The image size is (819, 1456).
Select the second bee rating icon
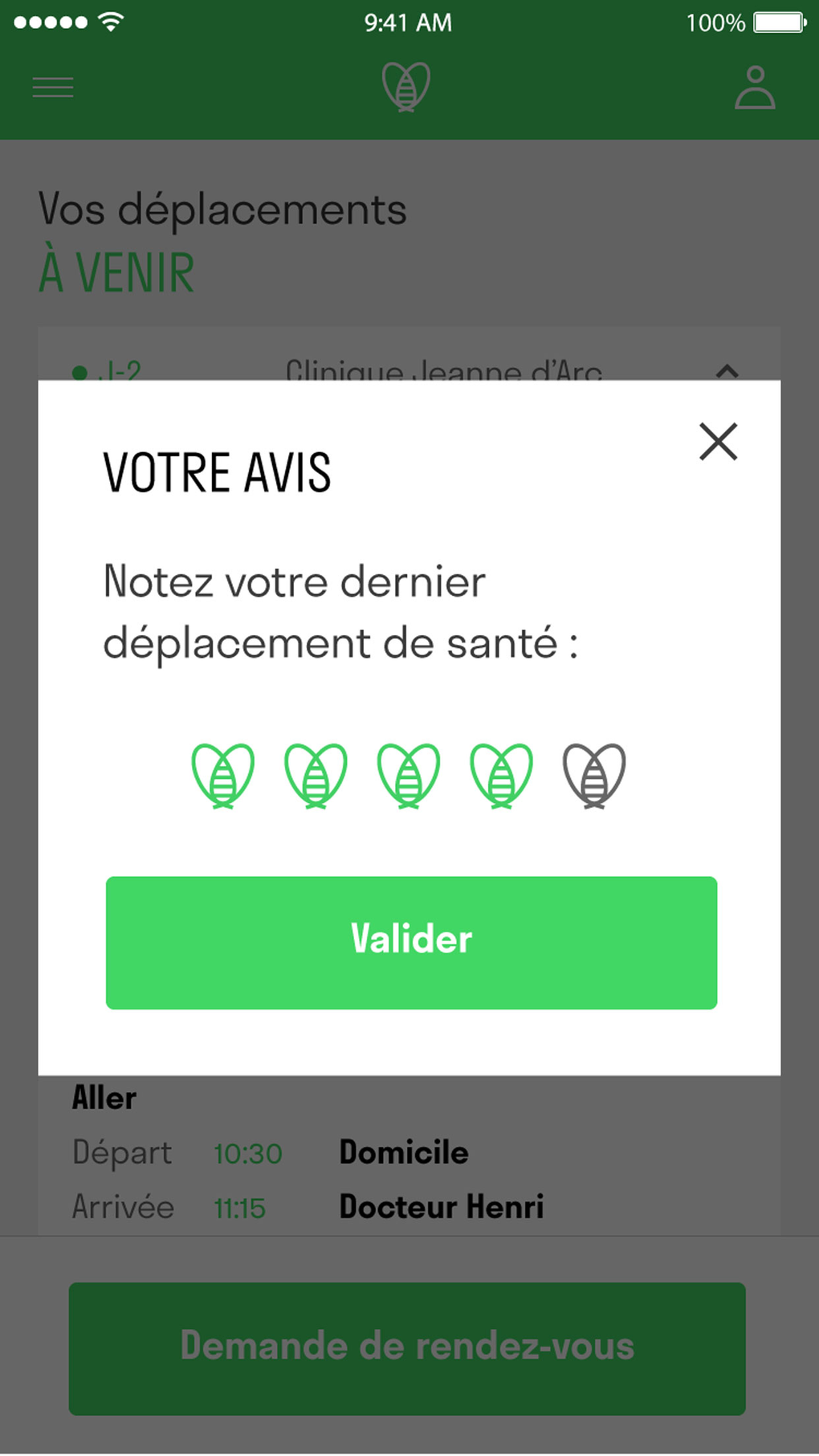click(x=316, y=775)
